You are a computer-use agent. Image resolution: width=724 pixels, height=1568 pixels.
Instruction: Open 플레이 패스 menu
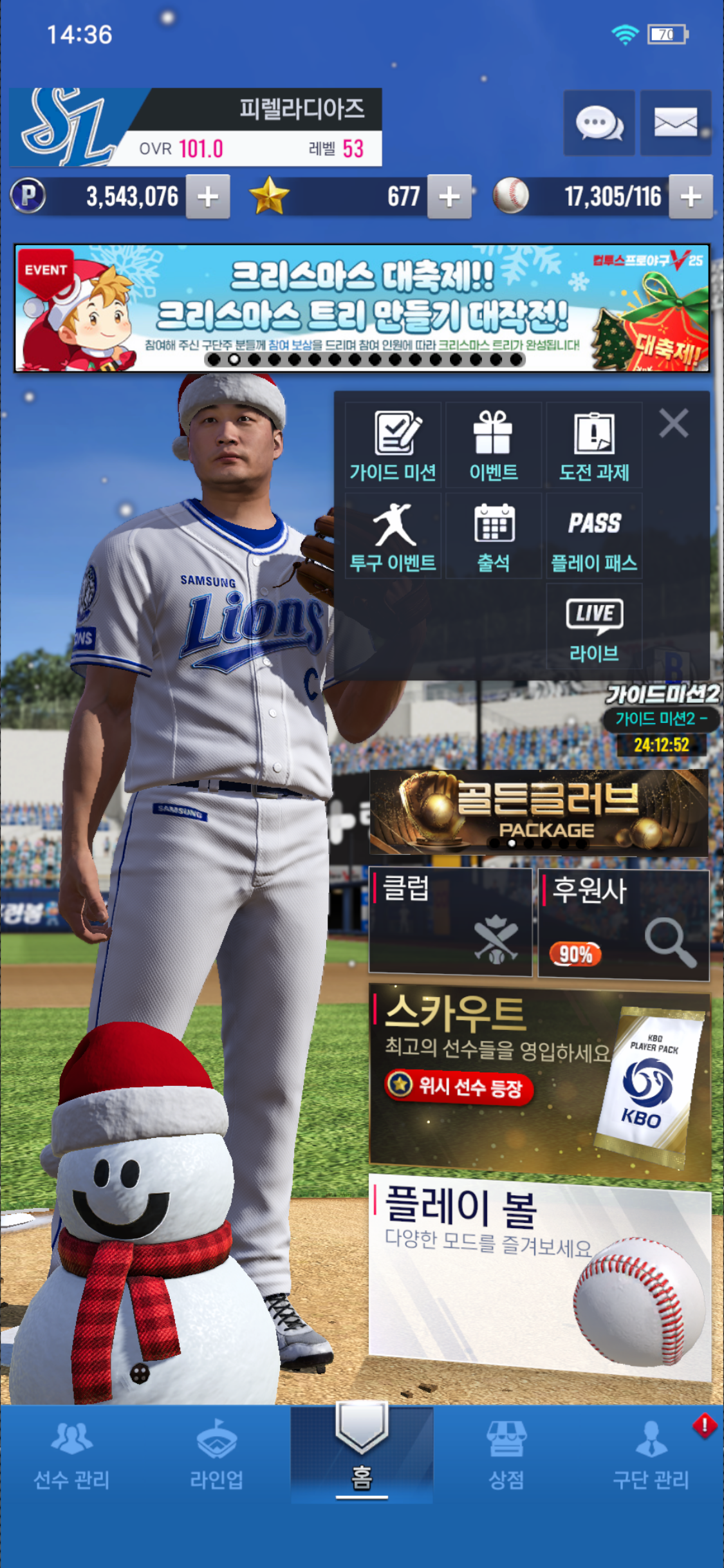[594, 537]
